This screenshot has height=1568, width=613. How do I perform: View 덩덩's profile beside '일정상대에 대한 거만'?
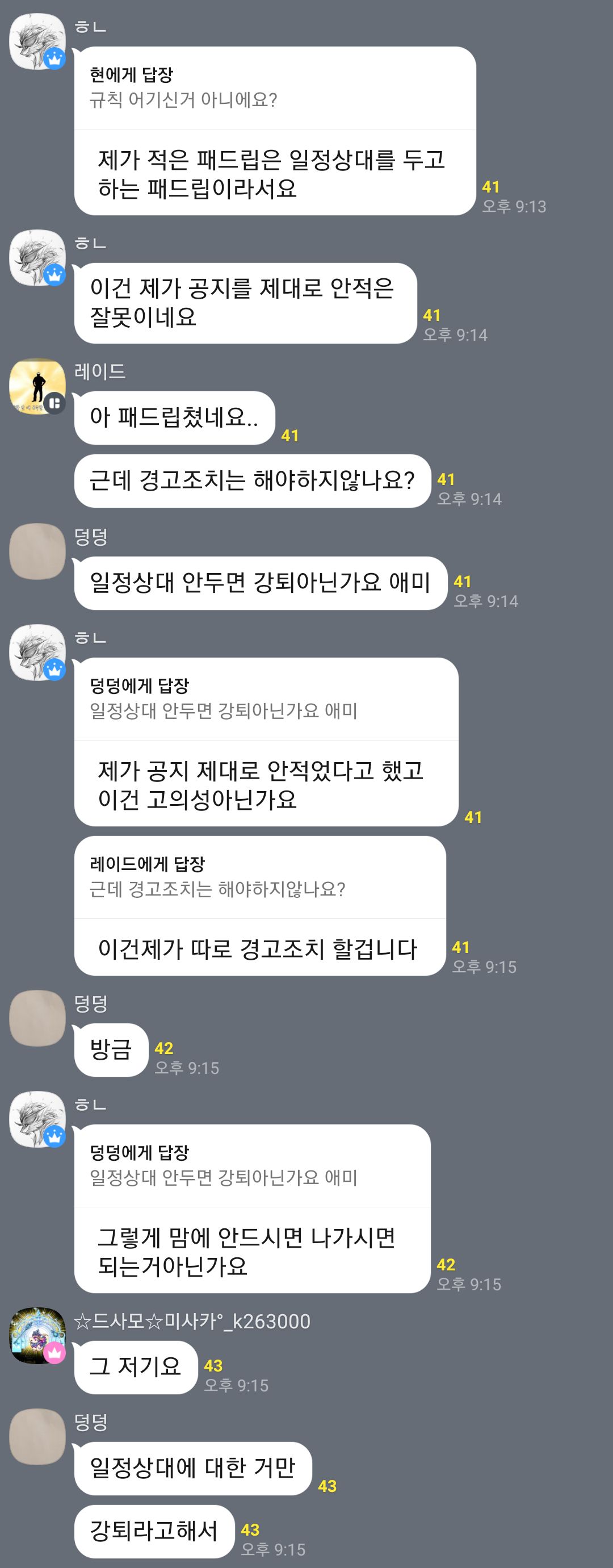pos(37,1436)
